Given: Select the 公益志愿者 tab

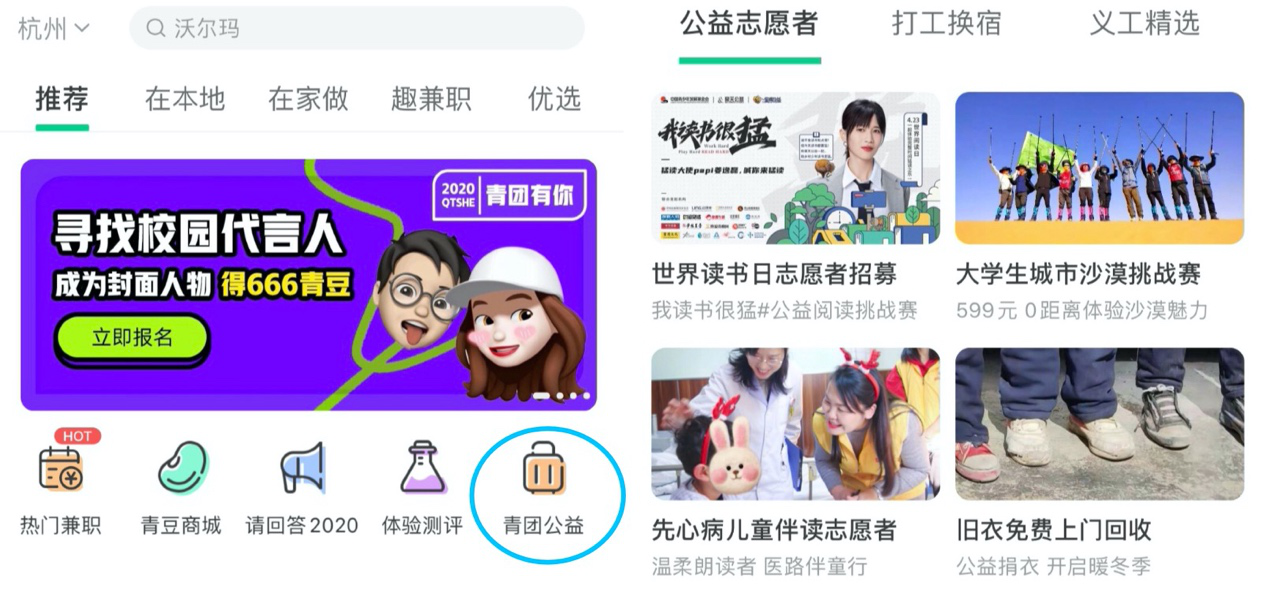Looking at the screenshot, I should (749, 24).
